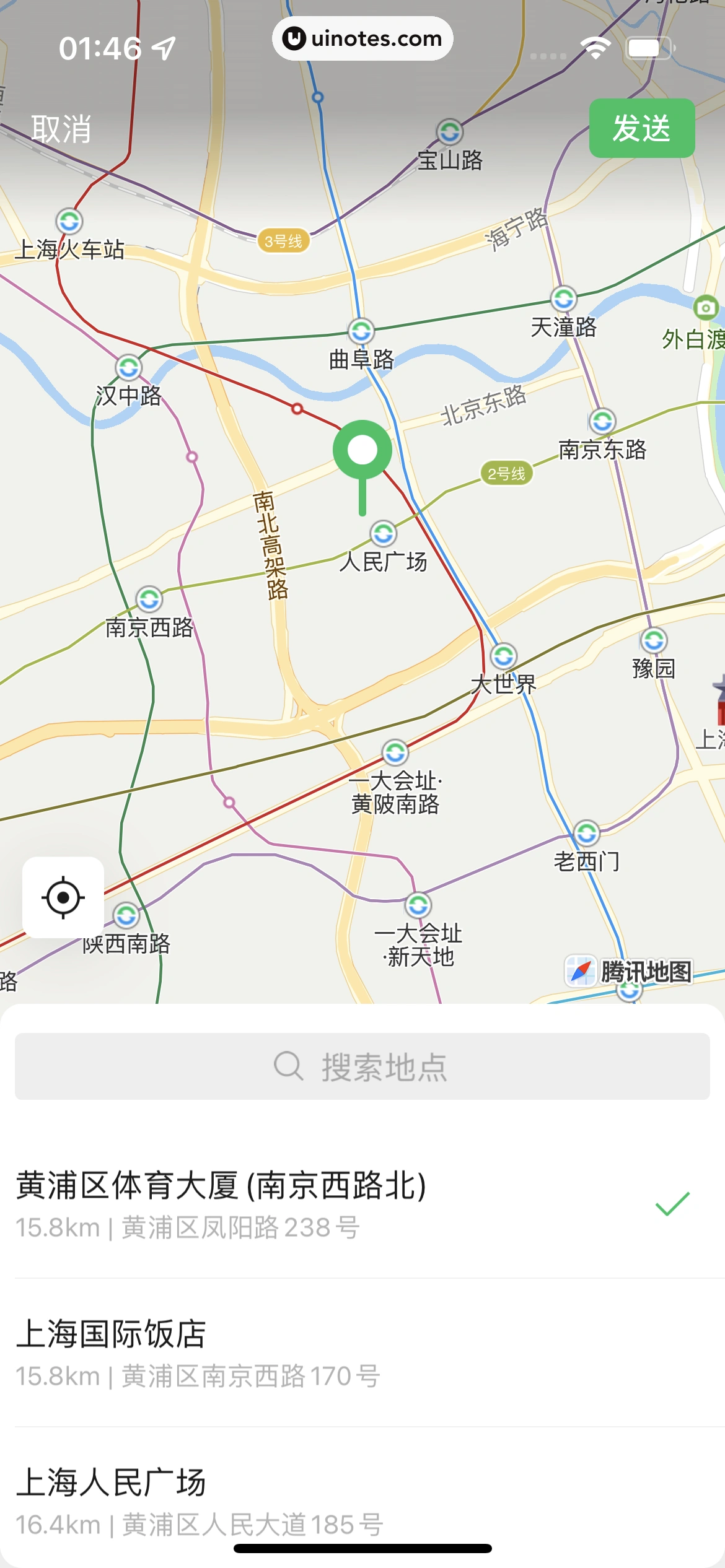Recenter the map on current location
This screenshot has width=725, height=1568.
[x=63, y=897]
